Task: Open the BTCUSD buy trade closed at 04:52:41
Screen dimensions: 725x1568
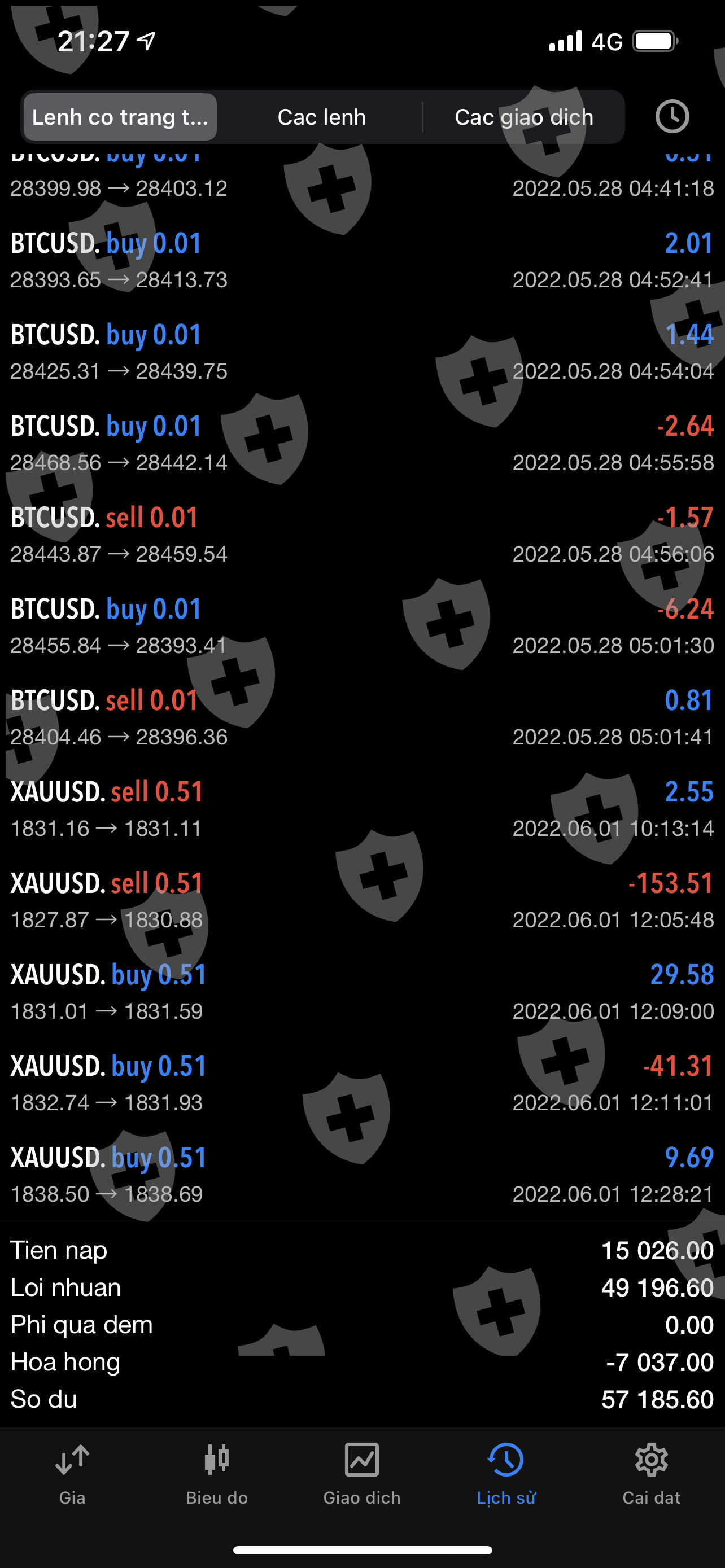Action: [362, 261]
